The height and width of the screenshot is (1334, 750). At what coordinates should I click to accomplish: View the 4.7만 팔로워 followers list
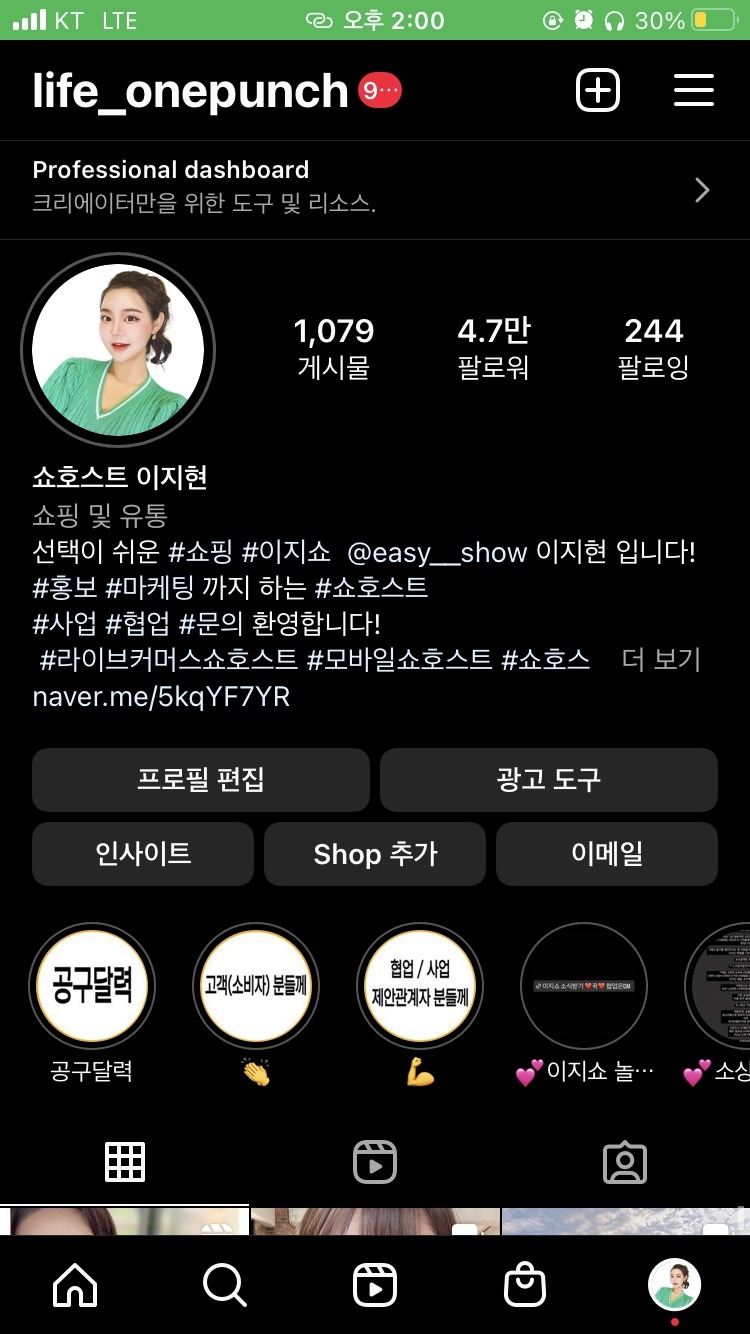coord(493,348)
